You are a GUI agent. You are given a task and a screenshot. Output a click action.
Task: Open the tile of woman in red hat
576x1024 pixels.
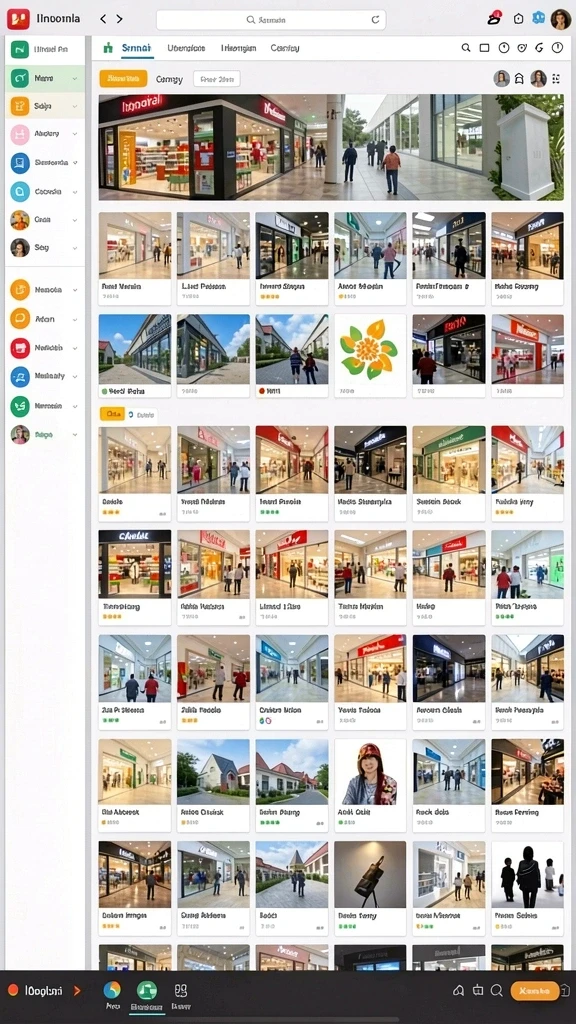point(370,785)
